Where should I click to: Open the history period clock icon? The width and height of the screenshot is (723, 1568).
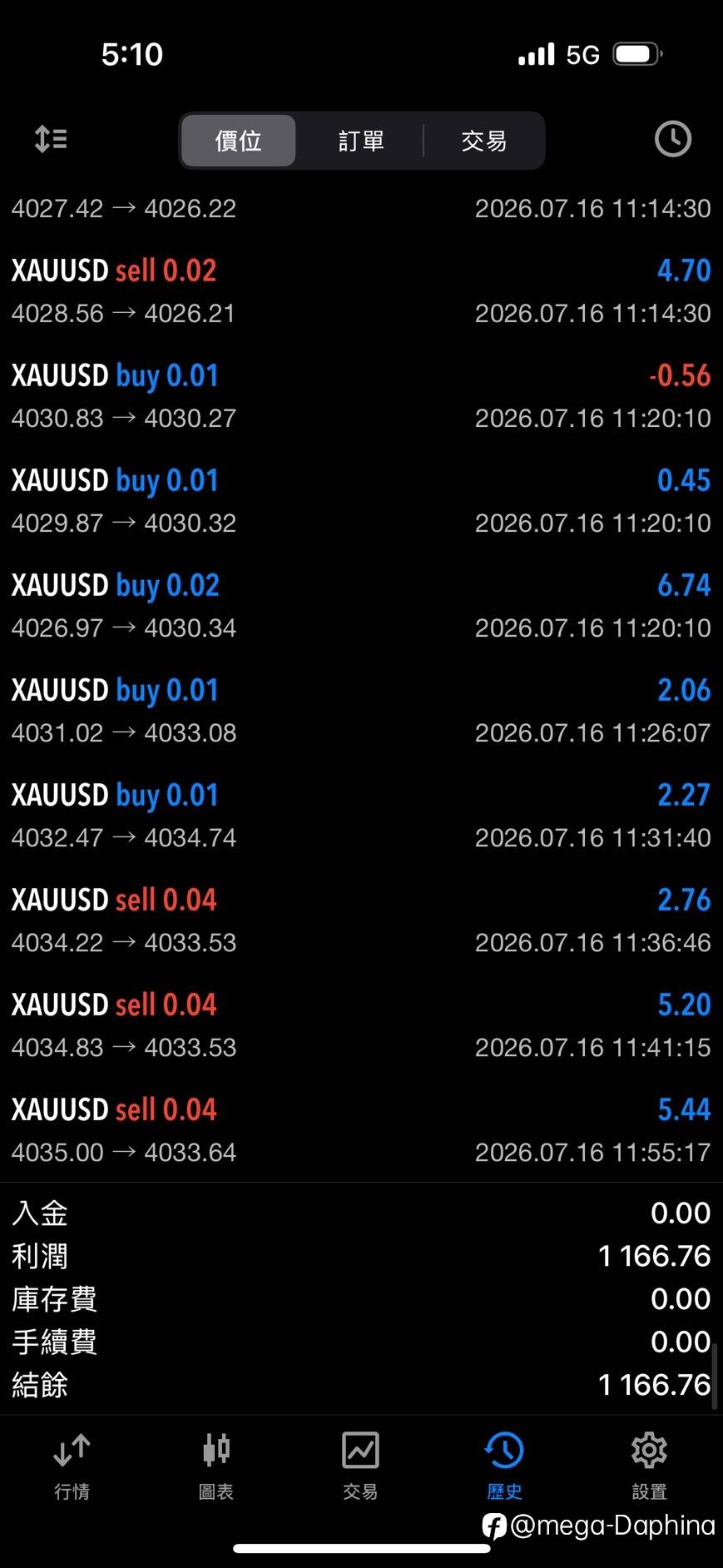coord(672,139)
